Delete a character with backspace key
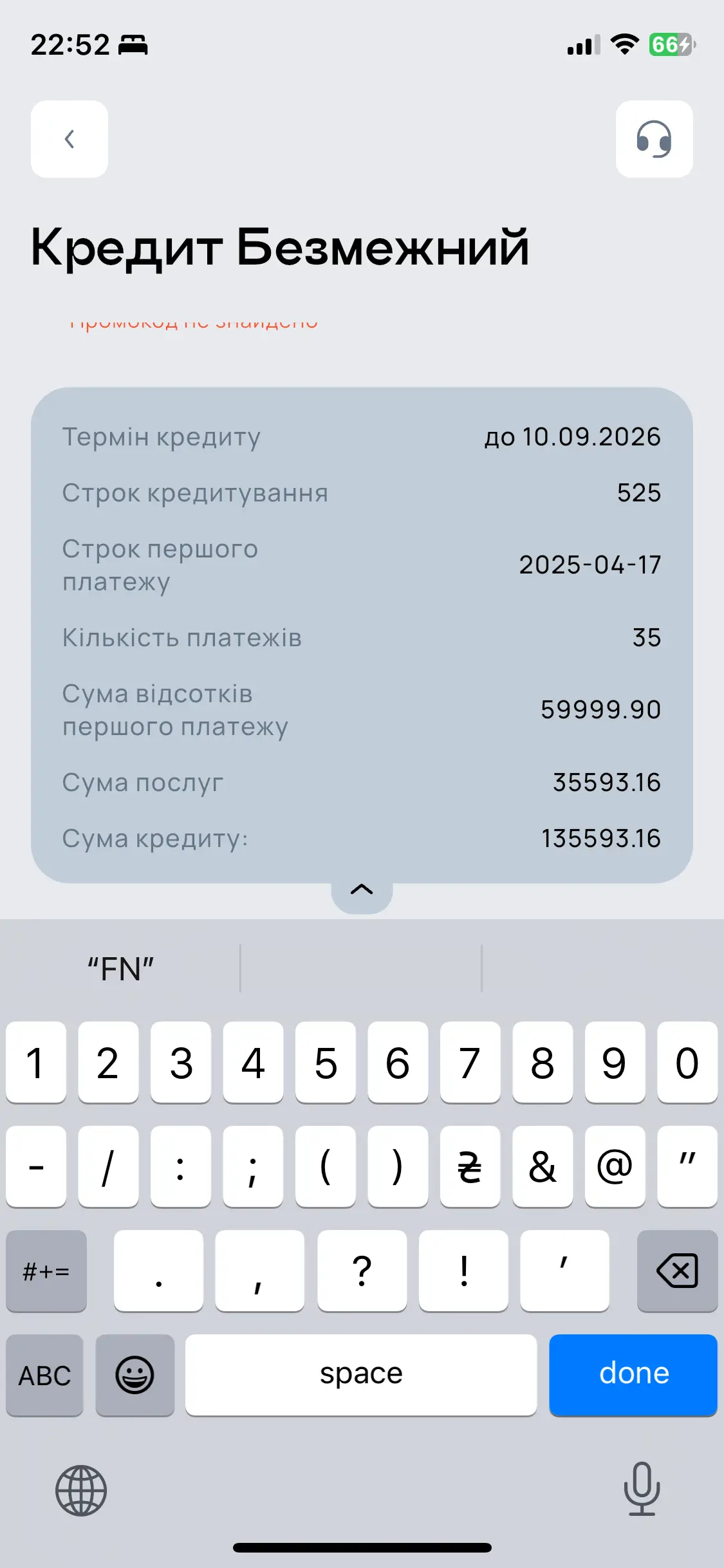This screenshot has width=724, height=1568. pos(677,1271)
